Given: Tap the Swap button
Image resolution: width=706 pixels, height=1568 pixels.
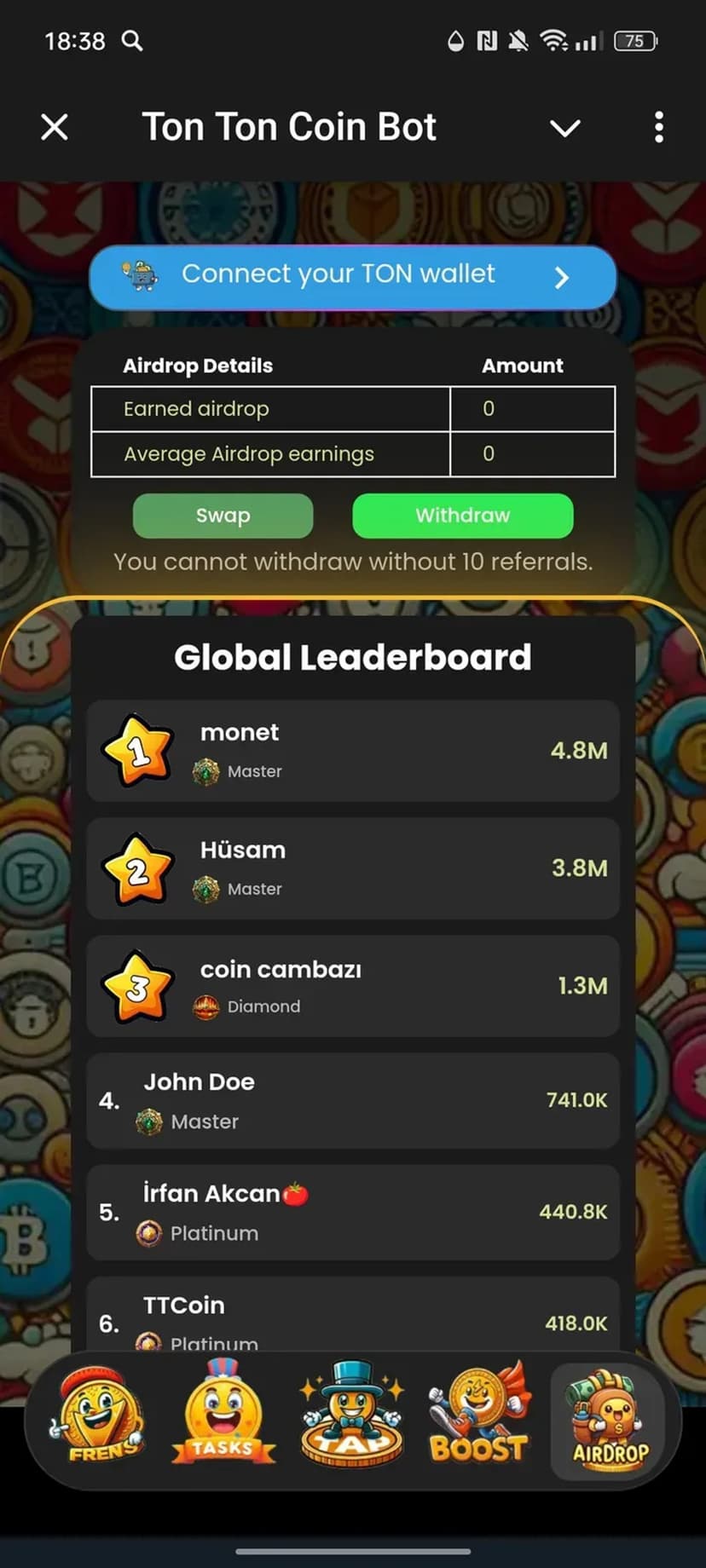Looking at the screenshot, I should click(x=223, y=516).
